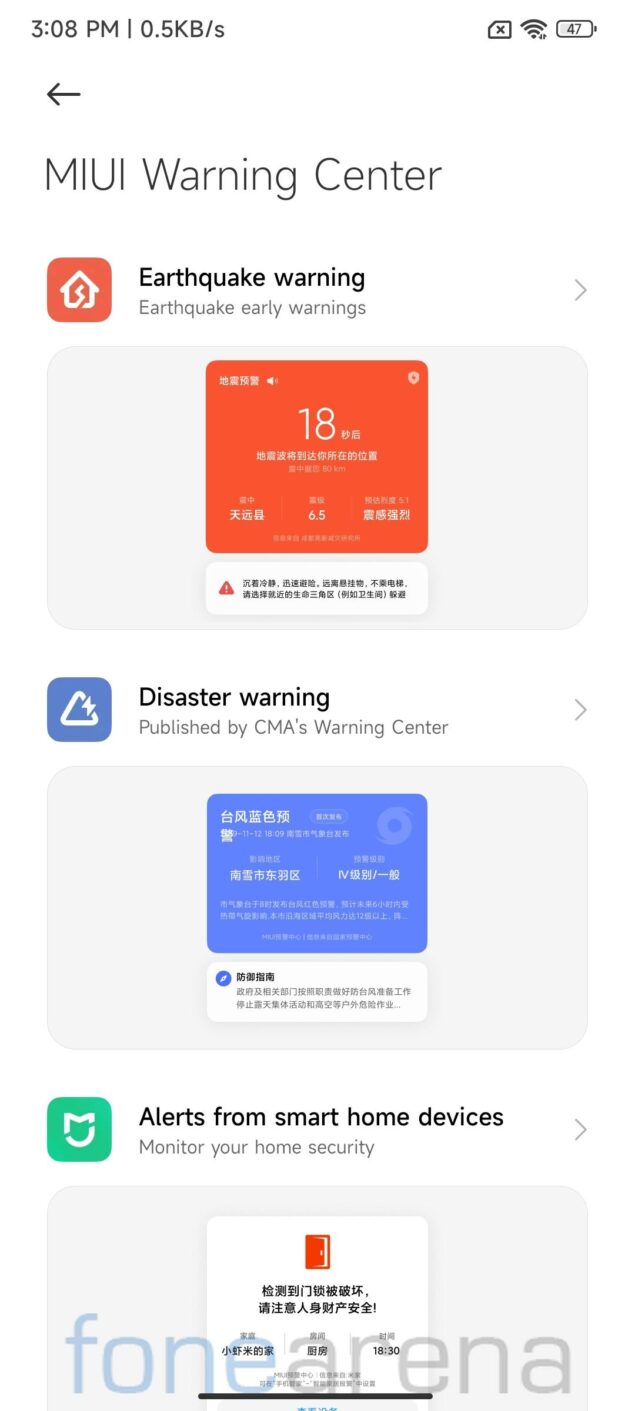This screenshot has width=635, height=1411.
Task: Go back using the top arrow
Action: pos(63,94)
